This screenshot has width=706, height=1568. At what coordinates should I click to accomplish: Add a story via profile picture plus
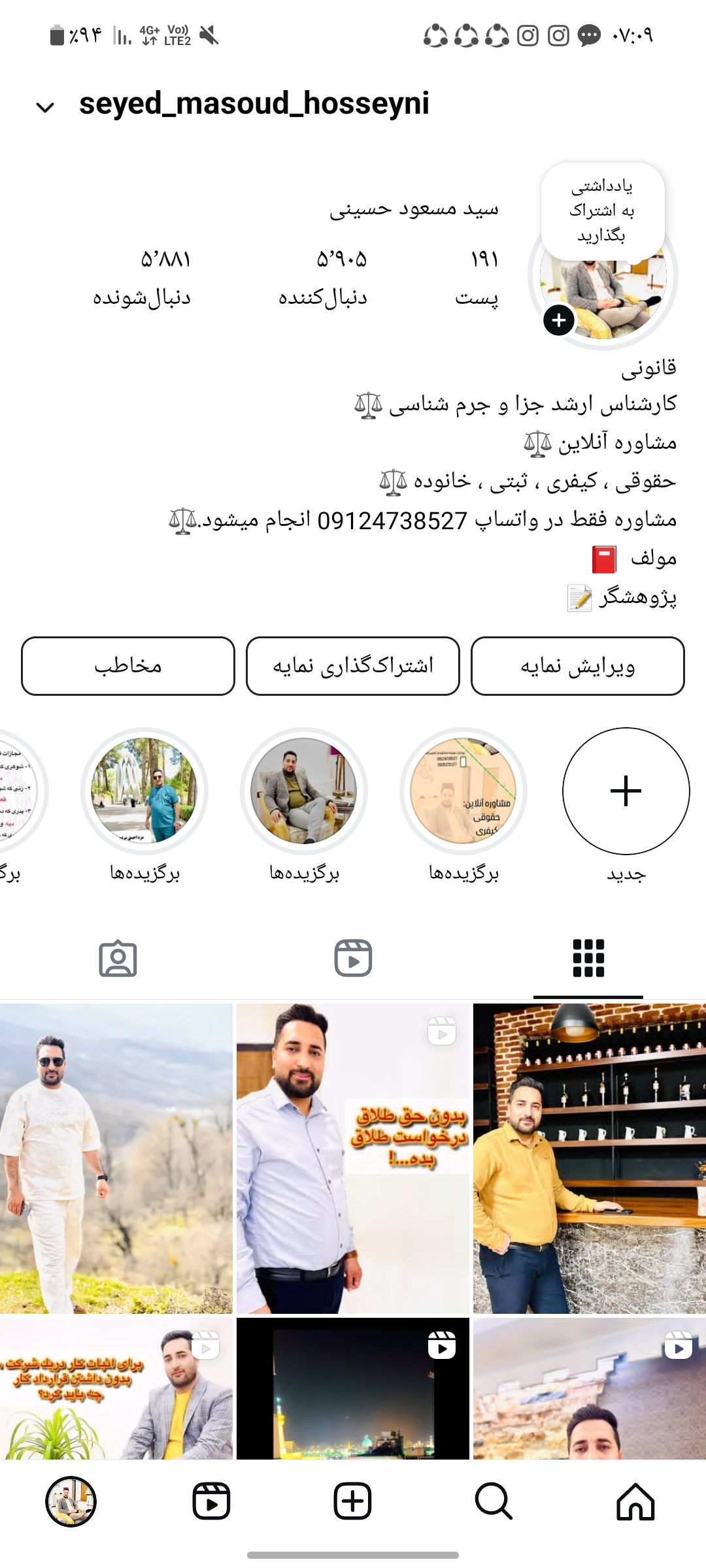[559, 320]
